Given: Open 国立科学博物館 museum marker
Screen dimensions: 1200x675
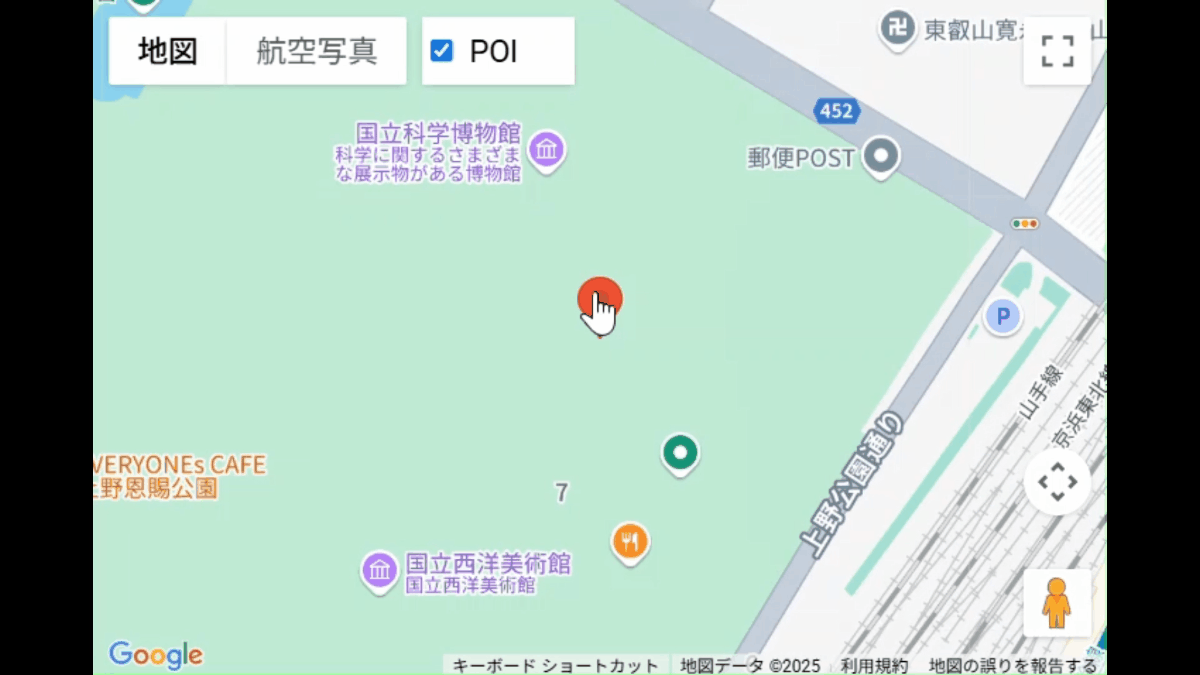Looking at the screenshot, I should [x=546, y=151].
